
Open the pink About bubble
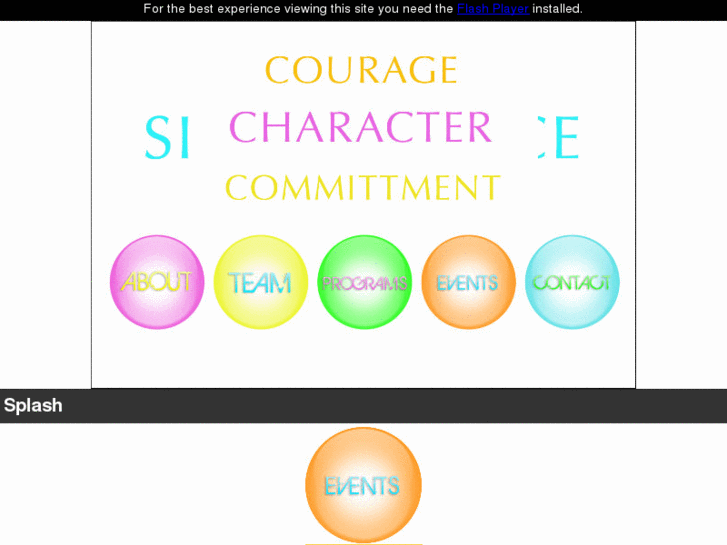[x=157, y=282]
